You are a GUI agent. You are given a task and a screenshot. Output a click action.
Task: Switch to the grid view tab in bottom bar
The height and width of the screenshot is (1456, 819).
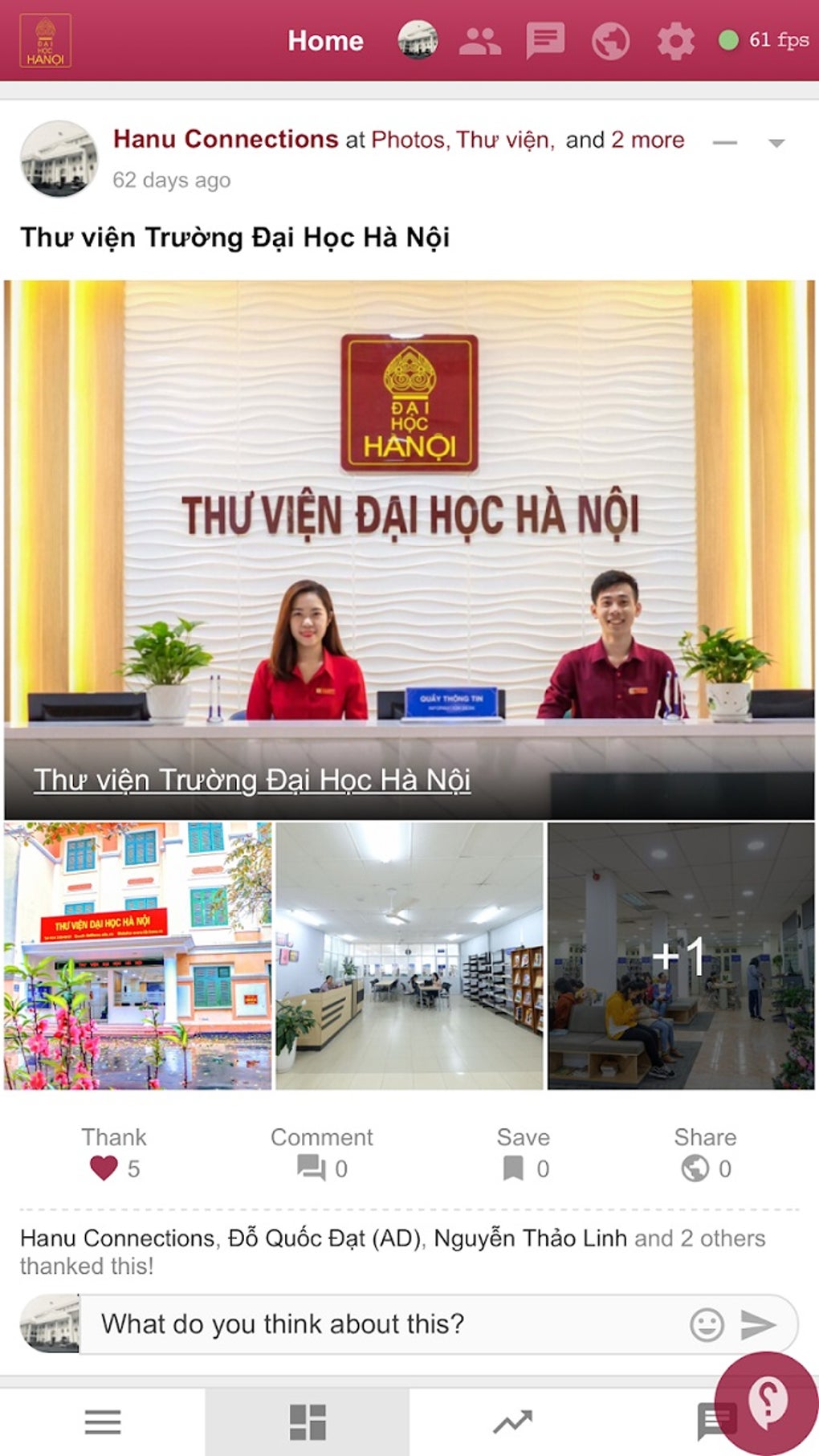coord(307,1422)
